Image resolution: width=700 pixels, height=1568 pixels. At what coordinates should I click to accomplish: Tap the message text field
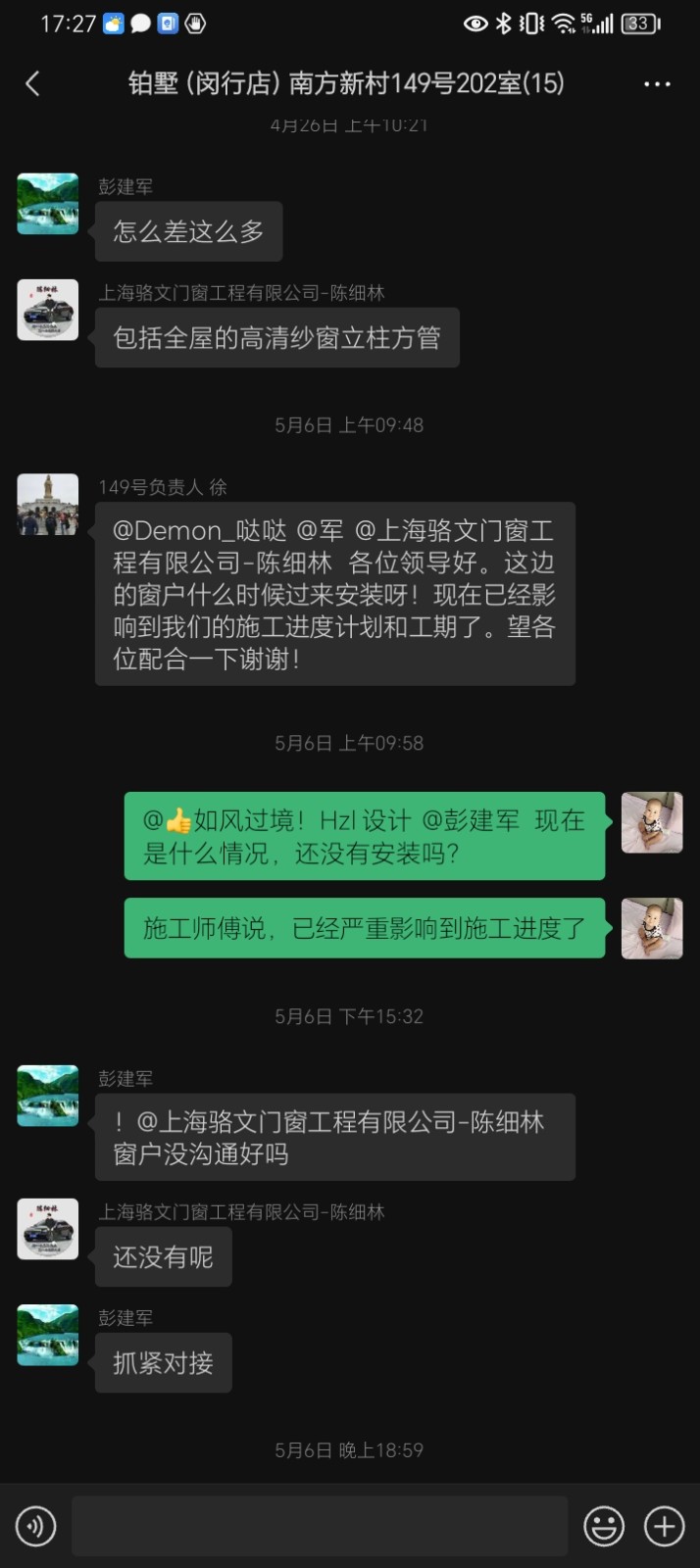point(320,1526)
